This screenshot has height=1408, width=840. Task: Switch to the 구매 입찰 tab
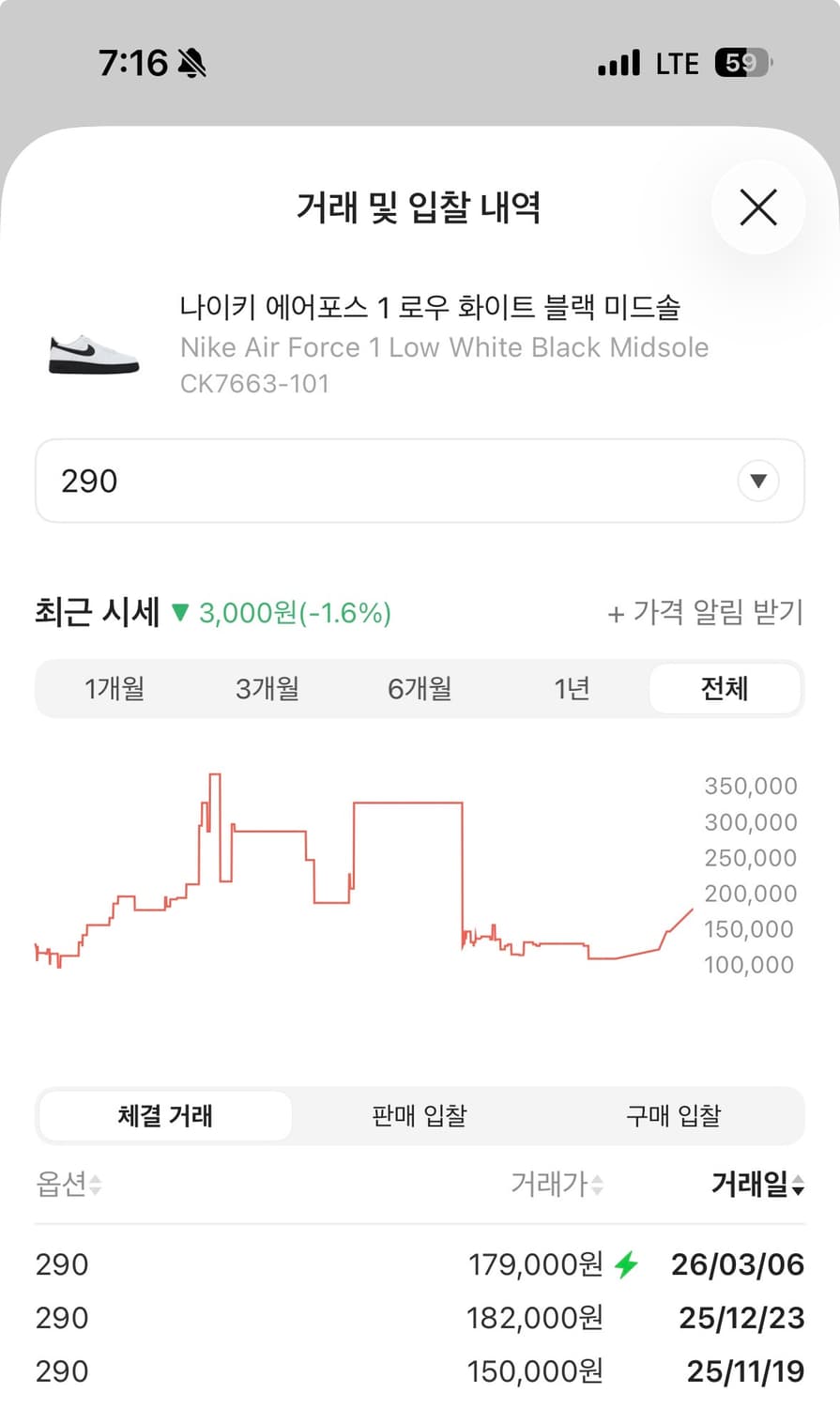click(672, 1115)
